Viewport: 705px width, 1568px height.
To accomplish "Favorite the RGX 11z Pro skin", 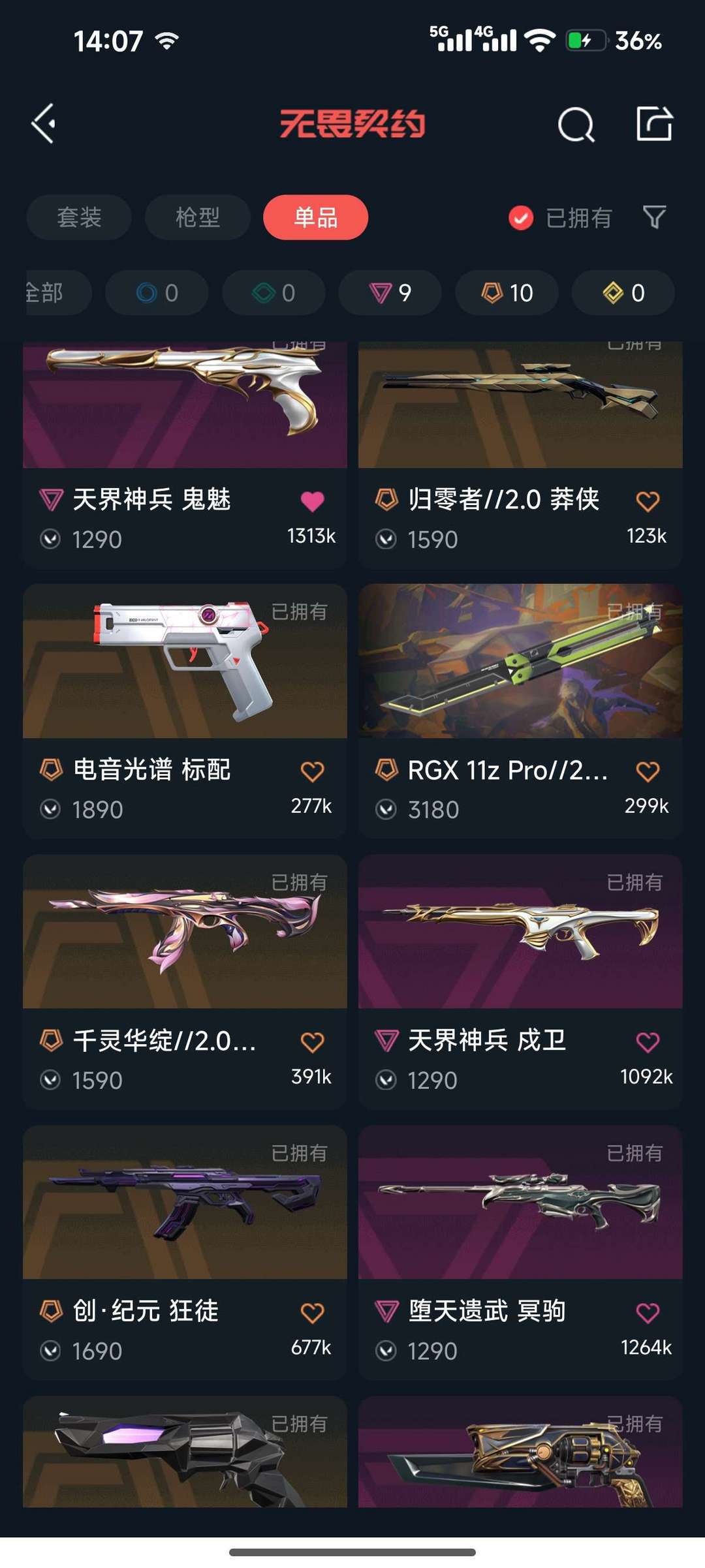I will pyautogui.click(x=646, y=770).
